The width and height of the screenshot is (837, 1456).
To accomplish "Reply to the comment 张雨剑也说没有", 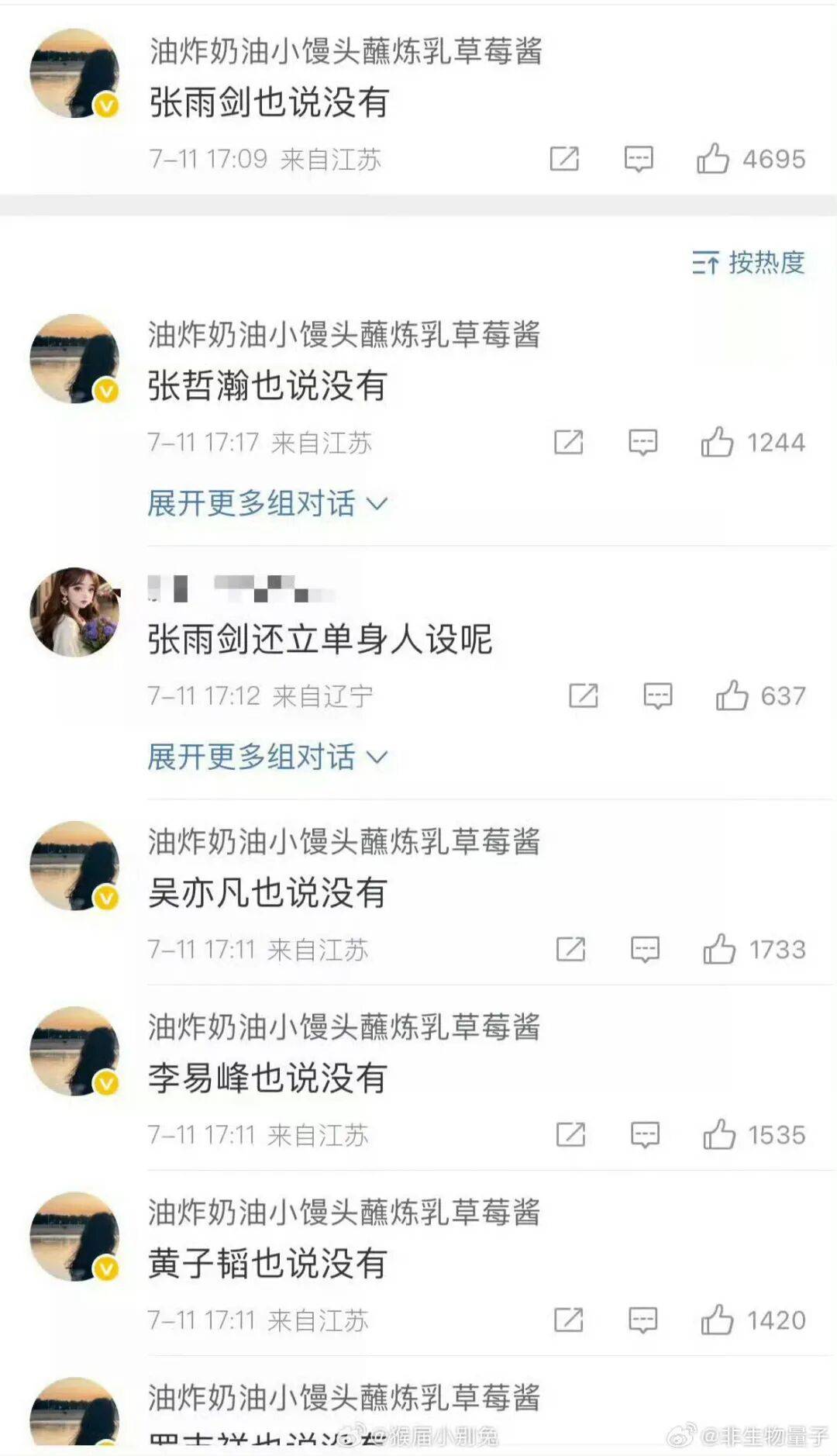I will [x=639, y=159].
